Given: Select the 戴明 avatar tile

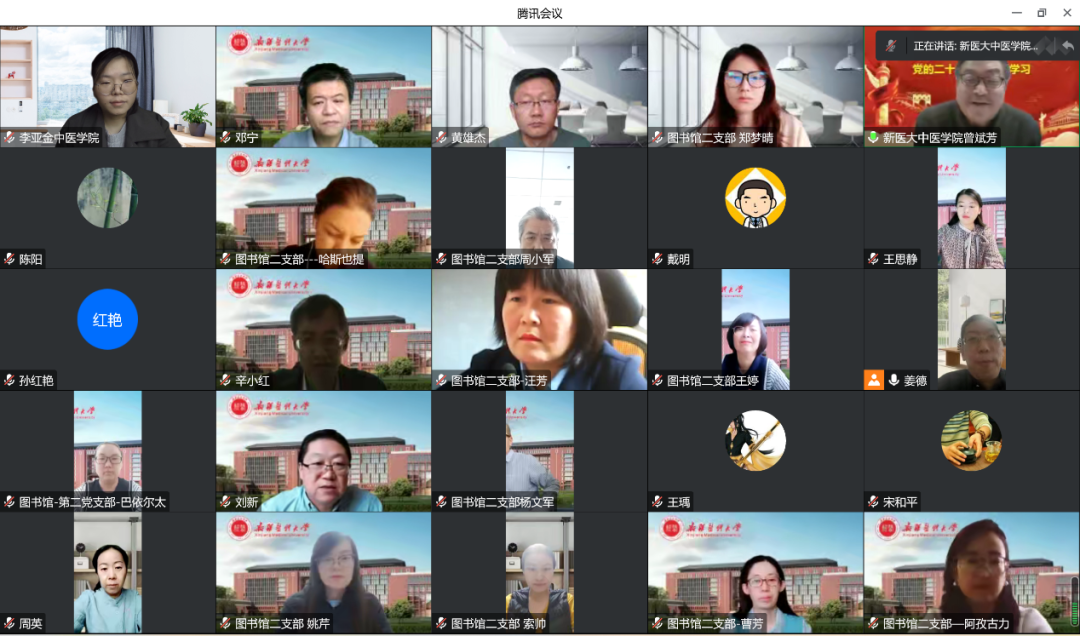Looking at the screenshot, I should (x=755, y=208).
